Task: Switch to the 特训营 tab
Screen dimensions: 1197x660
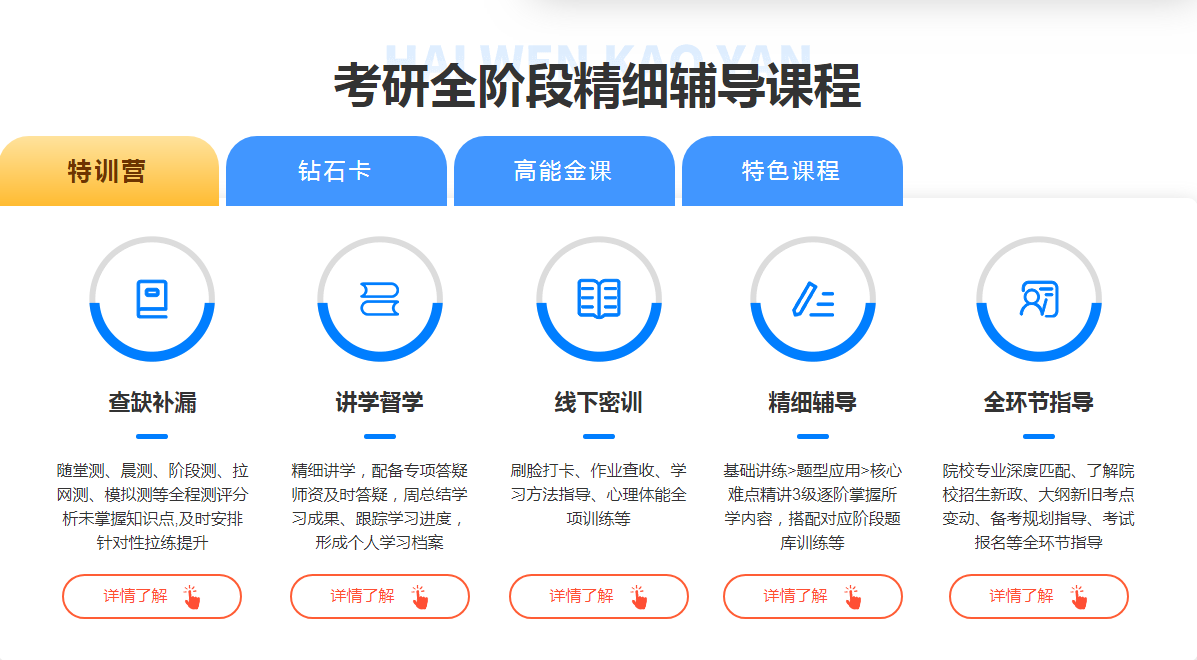Action: point(108,171)
